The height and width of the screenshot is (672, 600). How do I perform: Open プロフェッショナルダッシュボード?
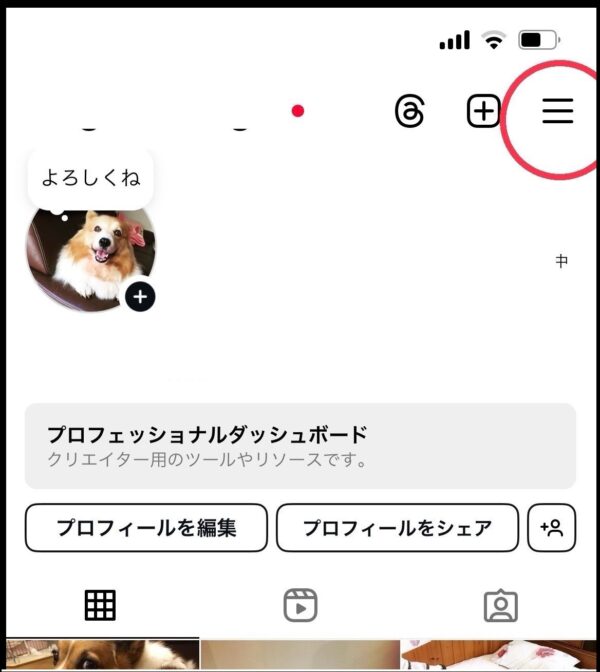pos(300,446)
